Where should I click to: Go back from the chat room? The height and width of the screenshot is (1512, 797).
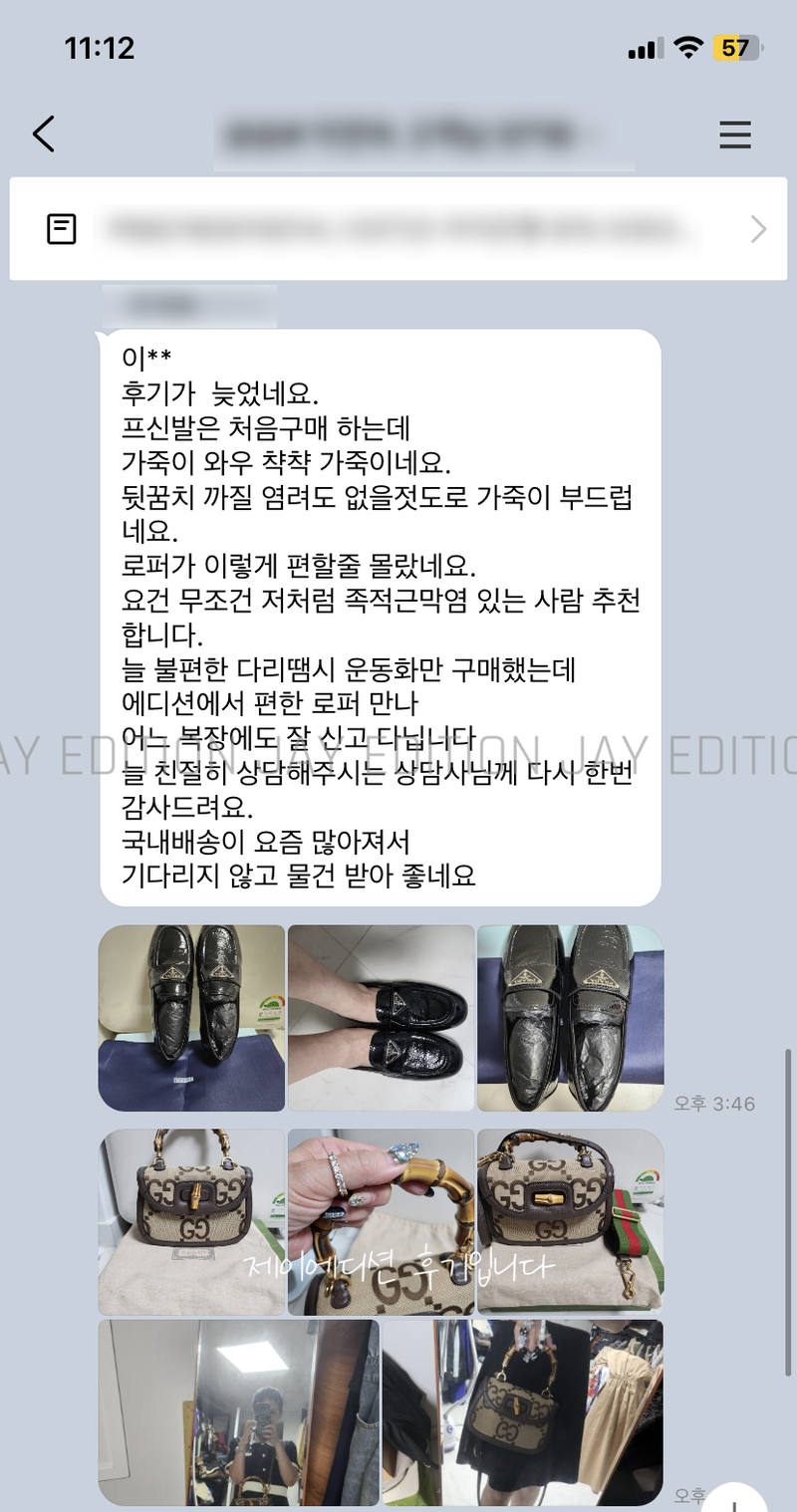click(x=44, y=133)
